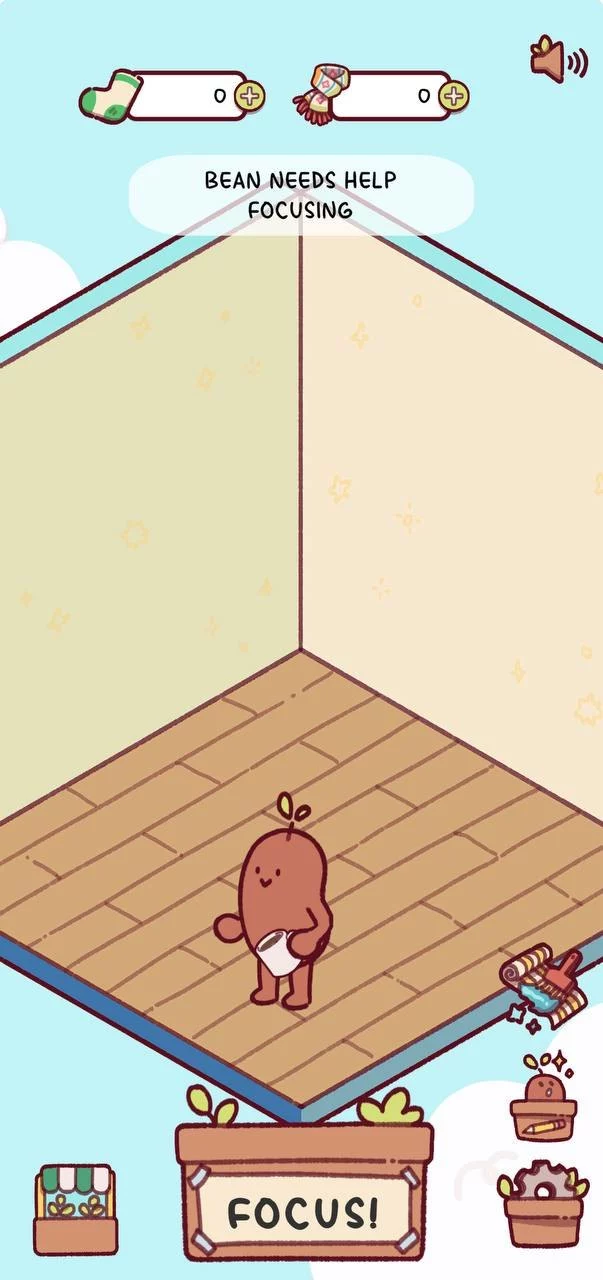Screen dimensions: 603x1280
Task: Open room decoration paint tools
Action: click(x=541, y=985)
